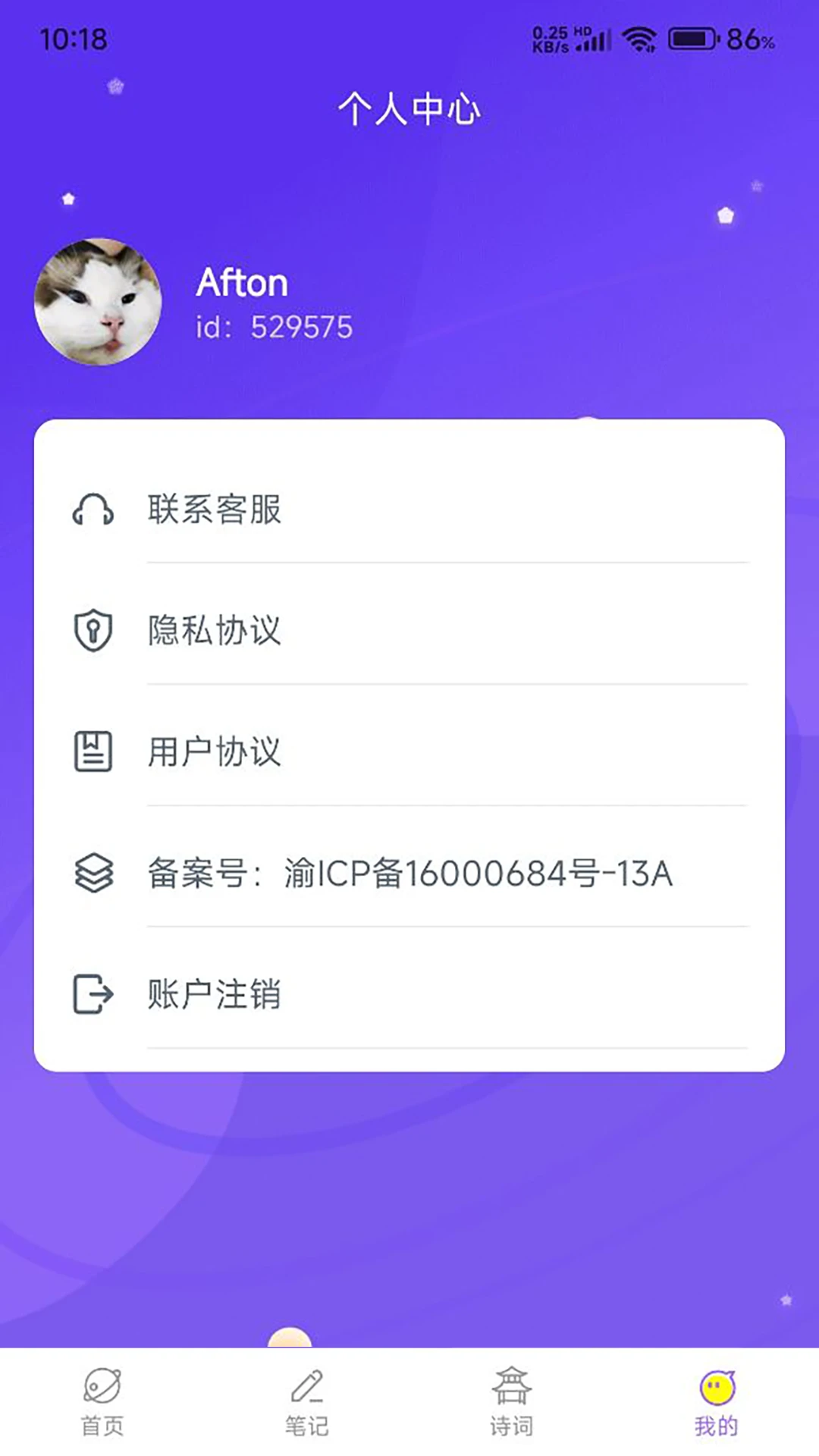The width and height of the screenshot is (819, 1456).
Task: Open 联系客服 to contact support
Action: point(213,510)
